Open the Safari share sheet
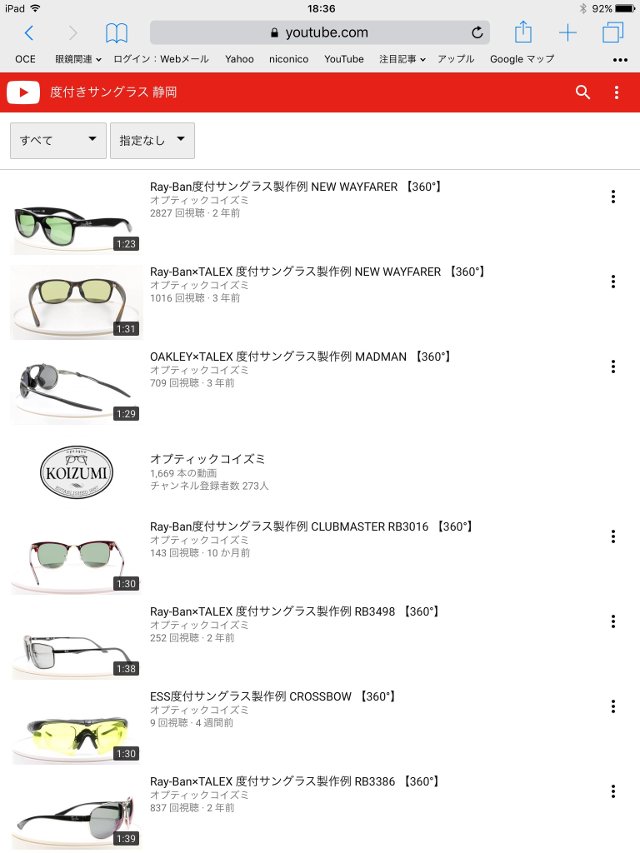 (523, 32)
